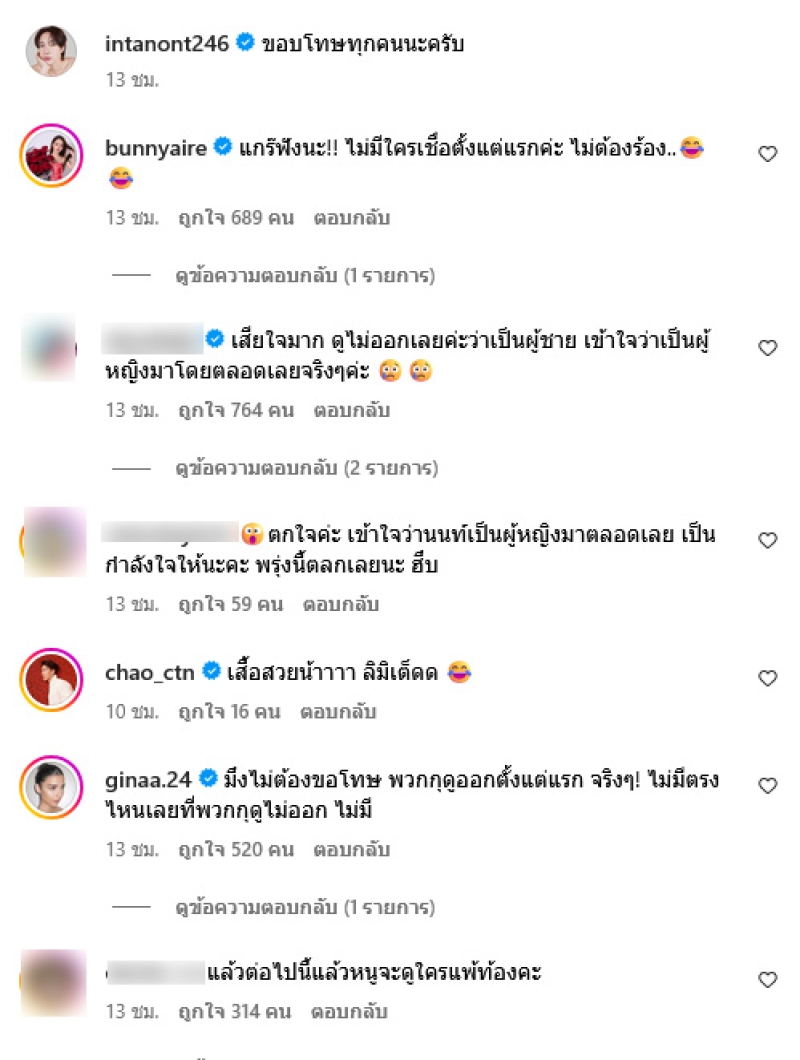
Task: Open gina.24's profile picture
Action: point(50,786)
